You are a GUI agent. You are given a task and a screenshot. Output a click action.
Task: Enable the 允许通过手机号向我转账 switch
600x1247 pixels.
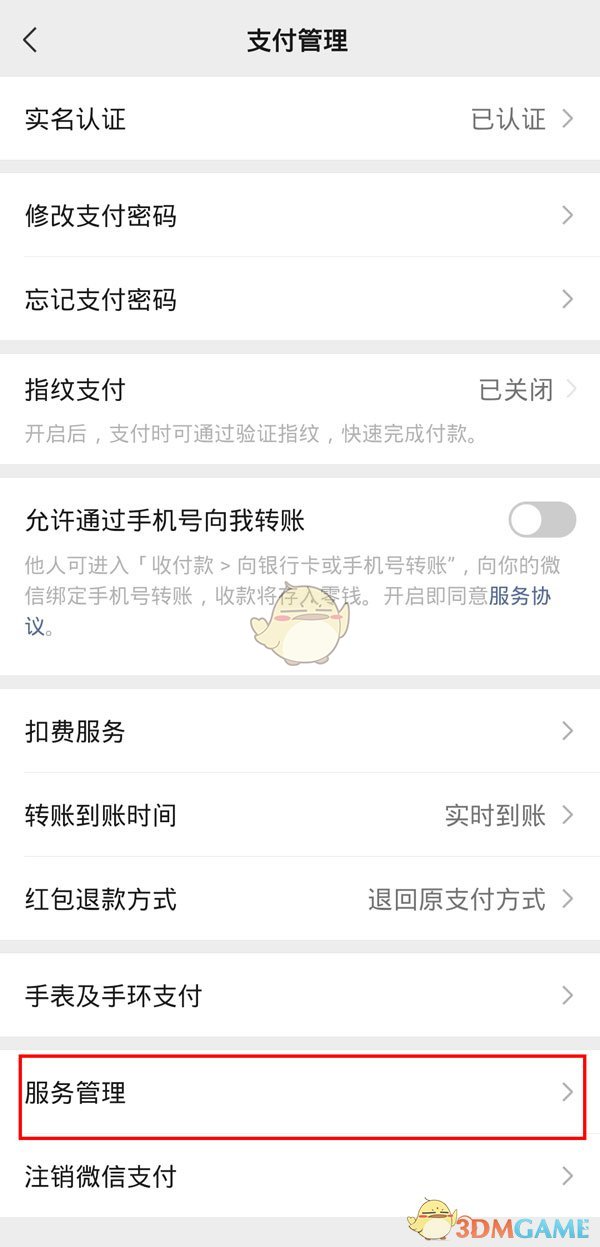point(542,520)
